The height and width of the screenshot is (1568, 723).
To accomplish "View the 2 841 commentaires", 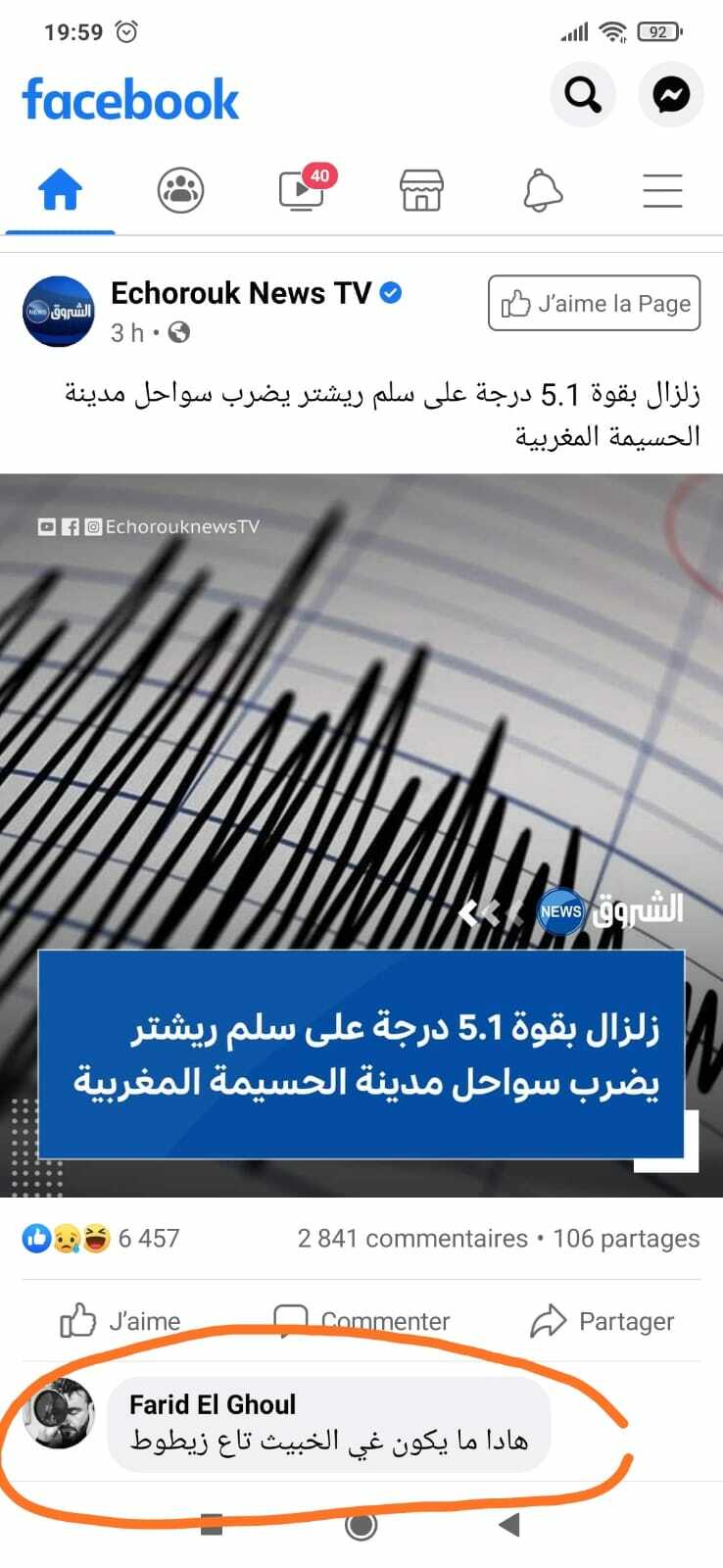I will pos(411,1239).
